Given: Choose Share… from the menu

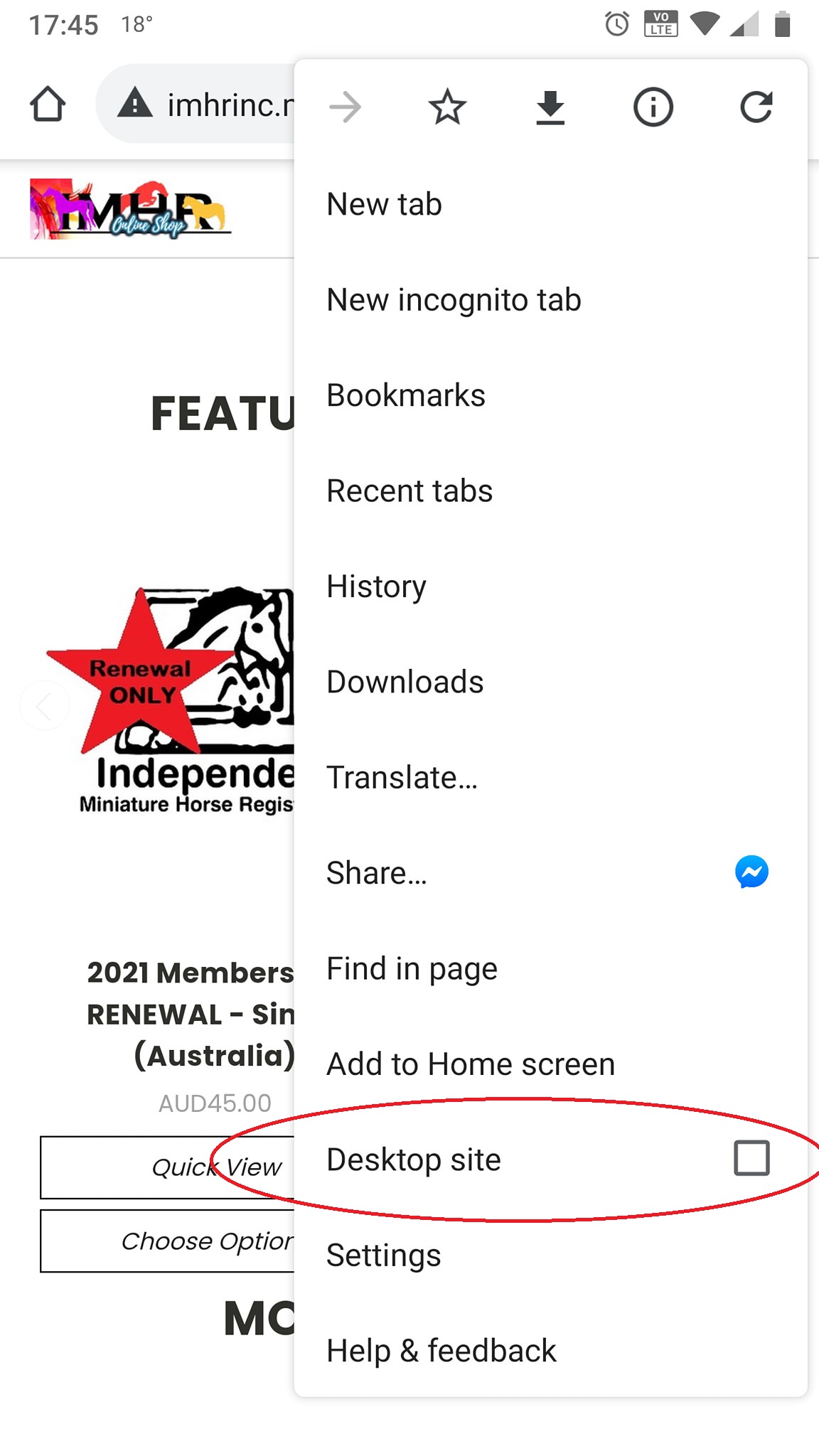Looking at the screenshot, I should [376, 873].
